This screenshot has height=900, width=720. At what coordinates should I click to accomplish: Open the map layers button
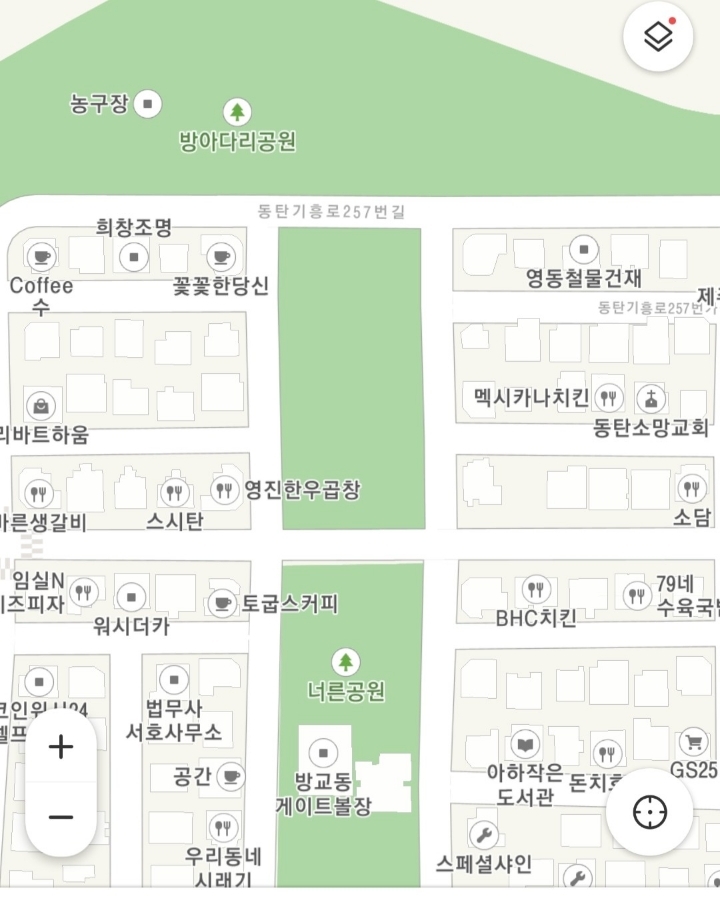click(x=658, y=38)
